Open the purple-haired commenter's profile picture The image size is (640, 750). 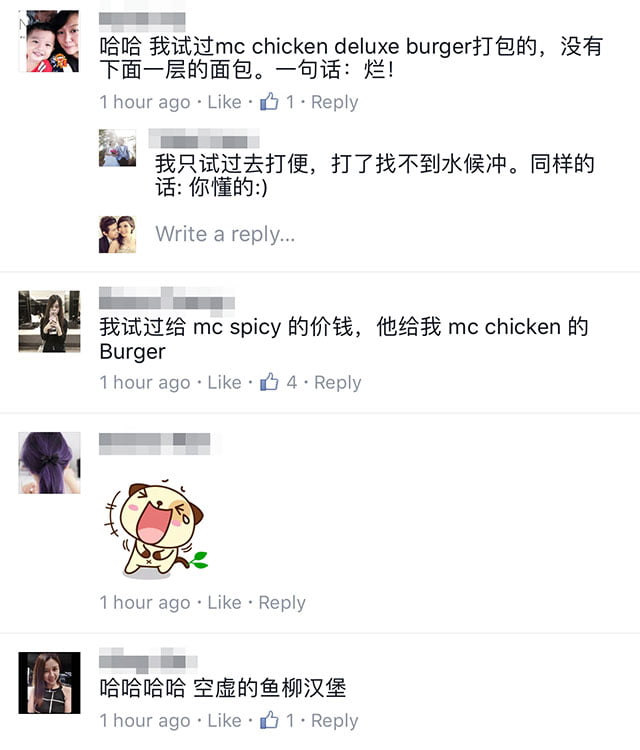point(49,463)
